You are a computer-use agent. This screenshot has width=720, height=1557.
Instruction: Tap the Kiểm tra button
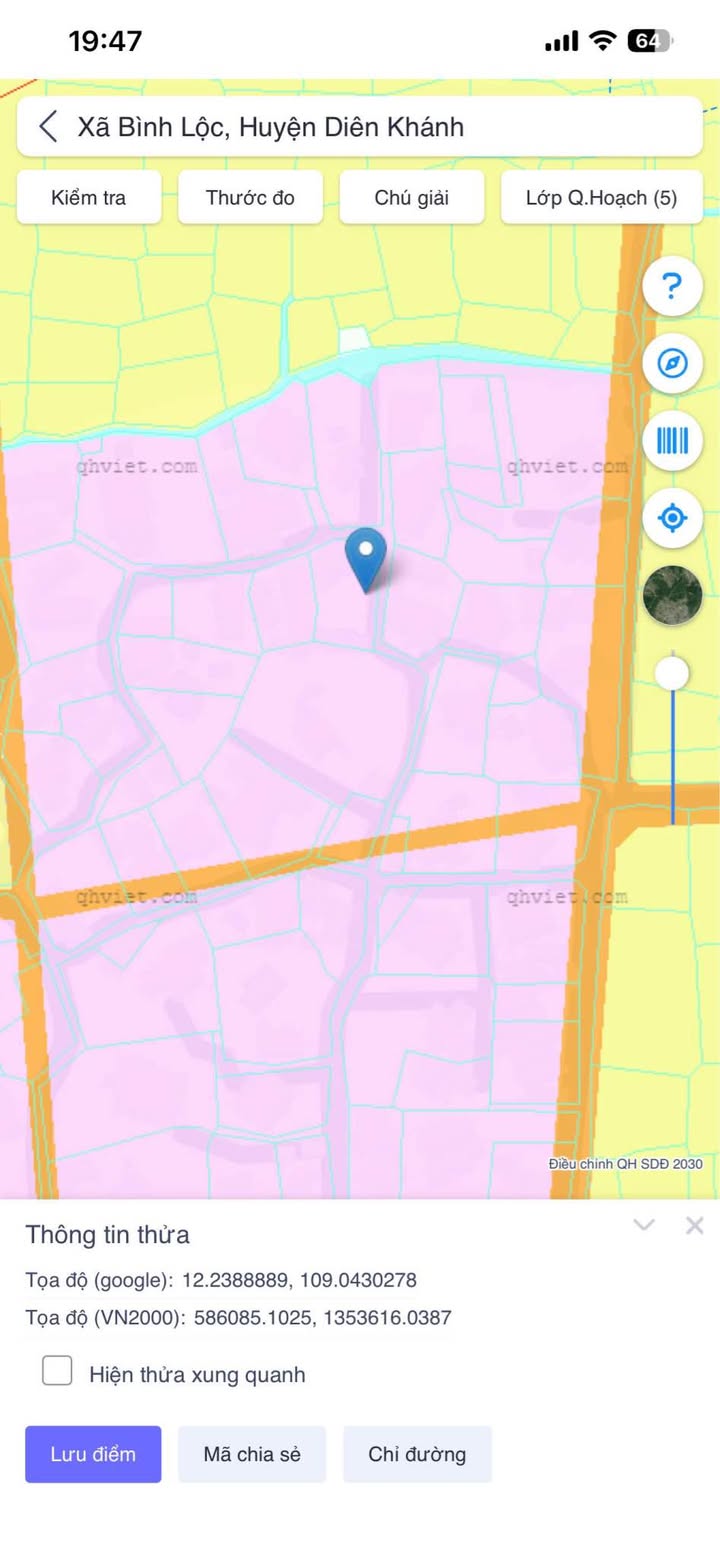[89, 197]
